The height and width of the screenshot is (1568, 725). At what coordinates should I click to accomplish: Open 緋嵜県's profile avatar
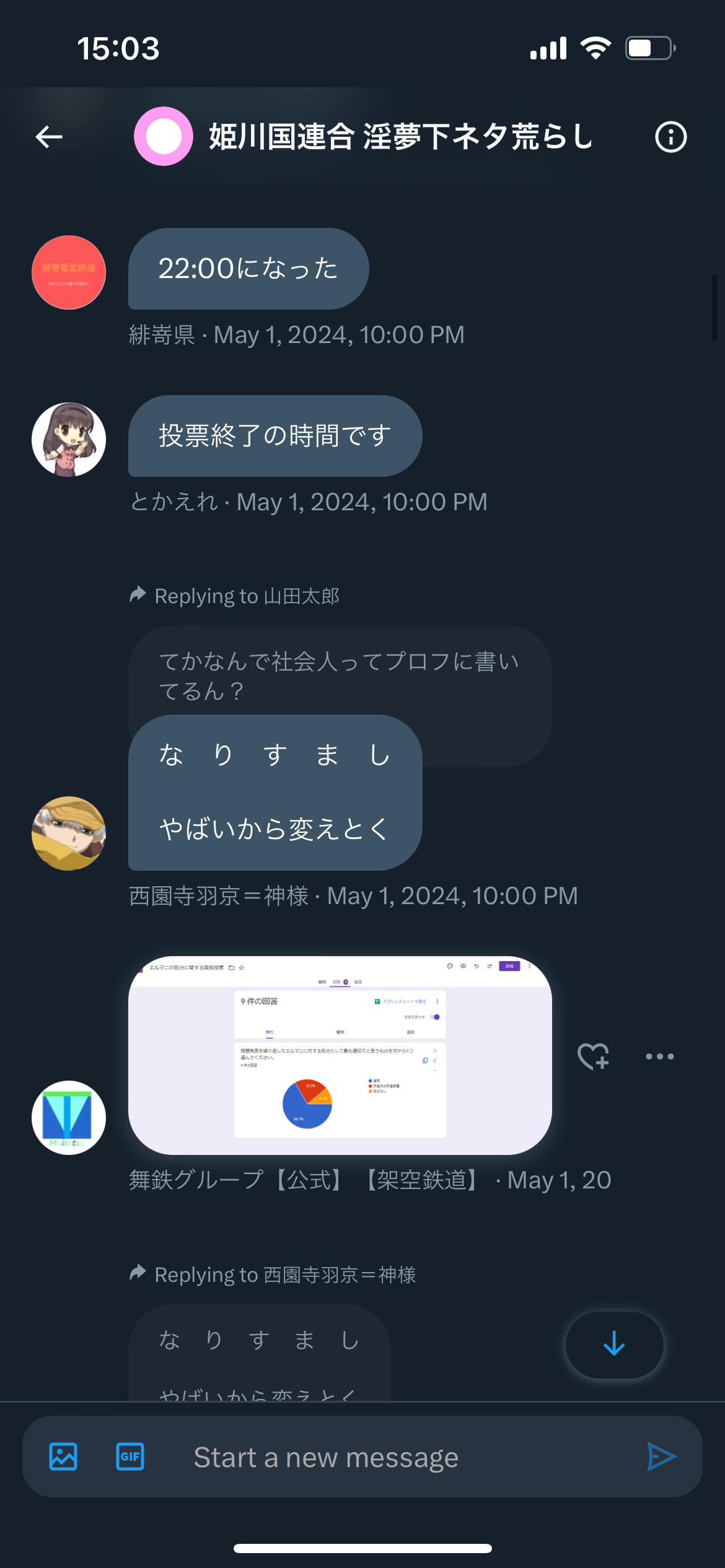tap(69, 272)
